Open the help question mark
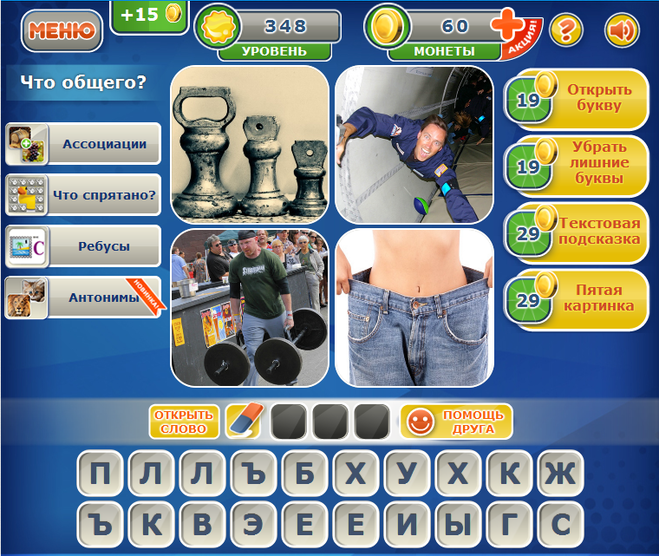The width and height of the screenshot is (659, 556). point(566,31)
